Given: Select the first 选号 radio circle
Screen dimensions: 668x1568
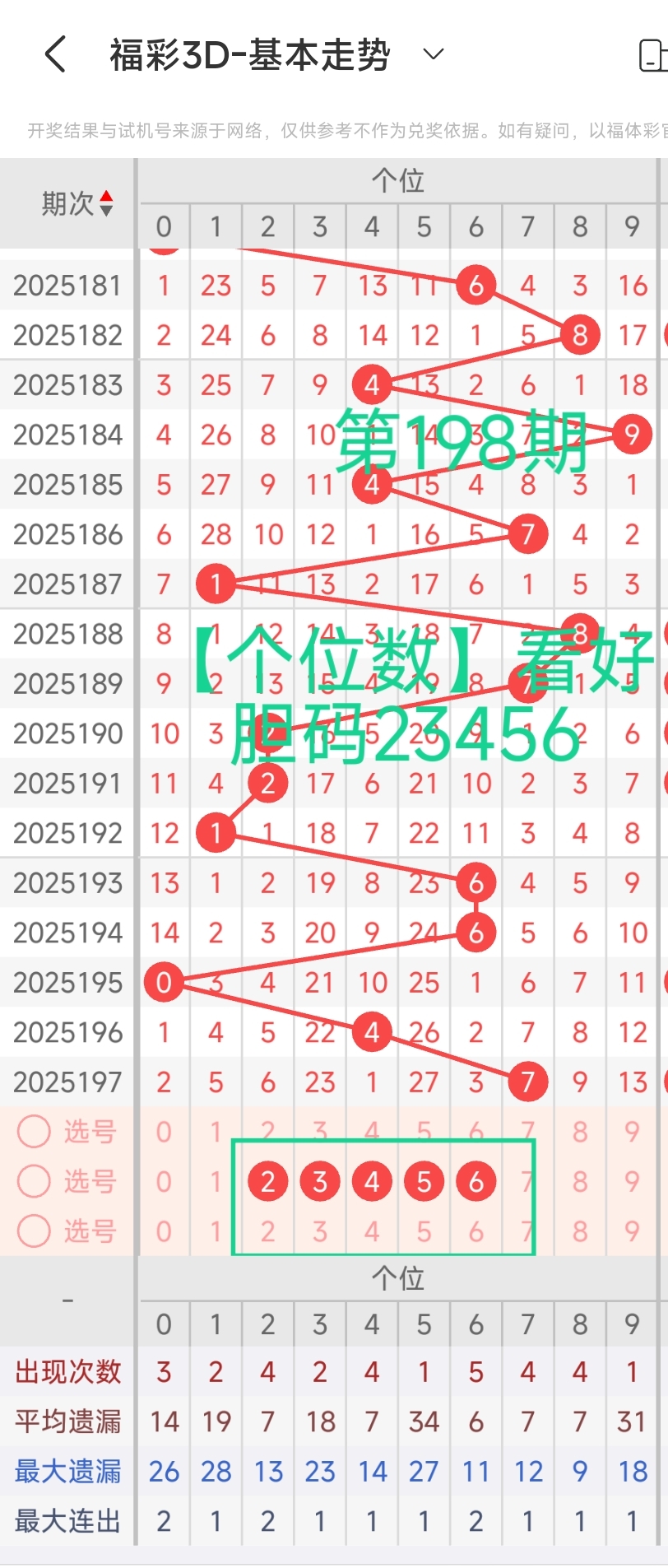Looking at the screenshot, I should [x=34, y=1132].
